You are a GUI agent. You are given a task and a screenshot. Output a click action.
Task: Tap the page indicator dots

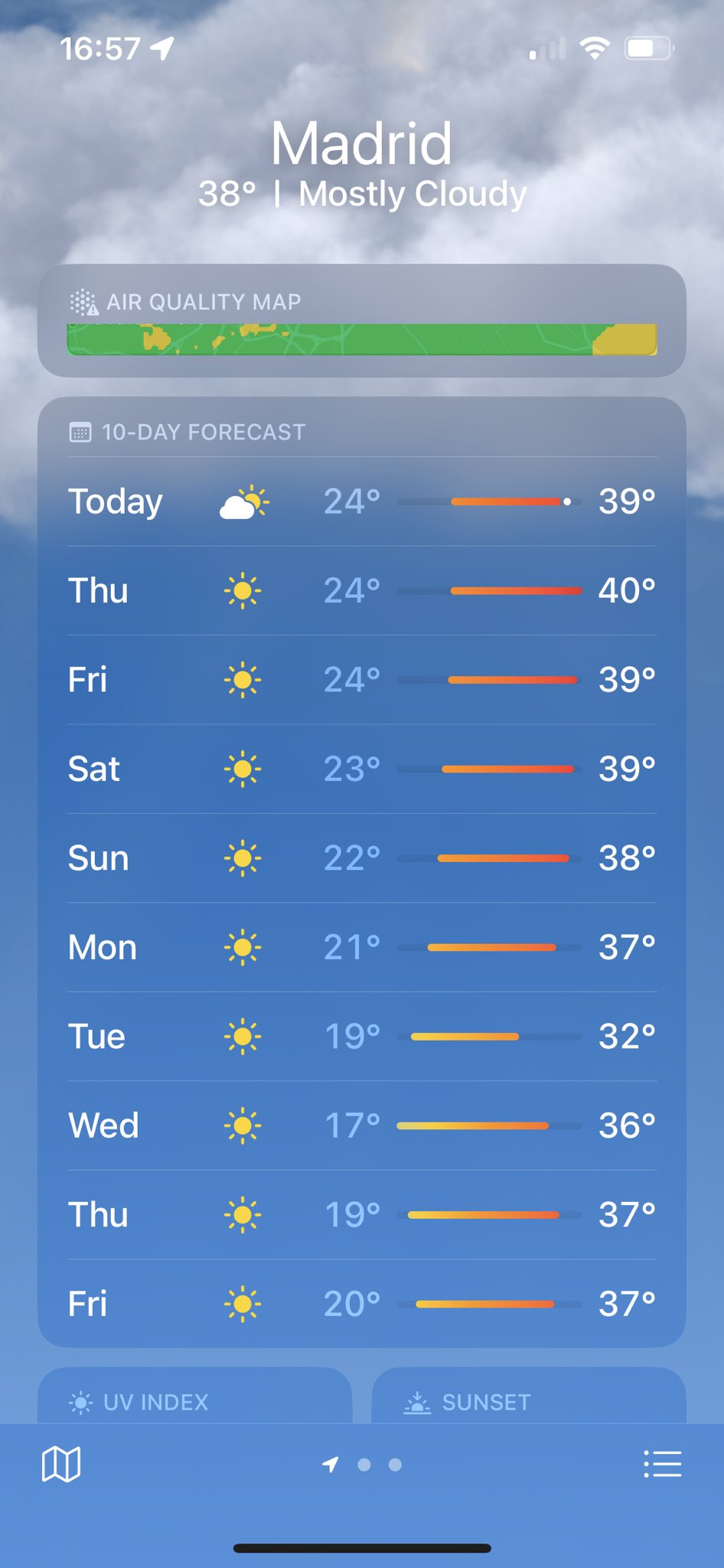(x=364, y=1465)
